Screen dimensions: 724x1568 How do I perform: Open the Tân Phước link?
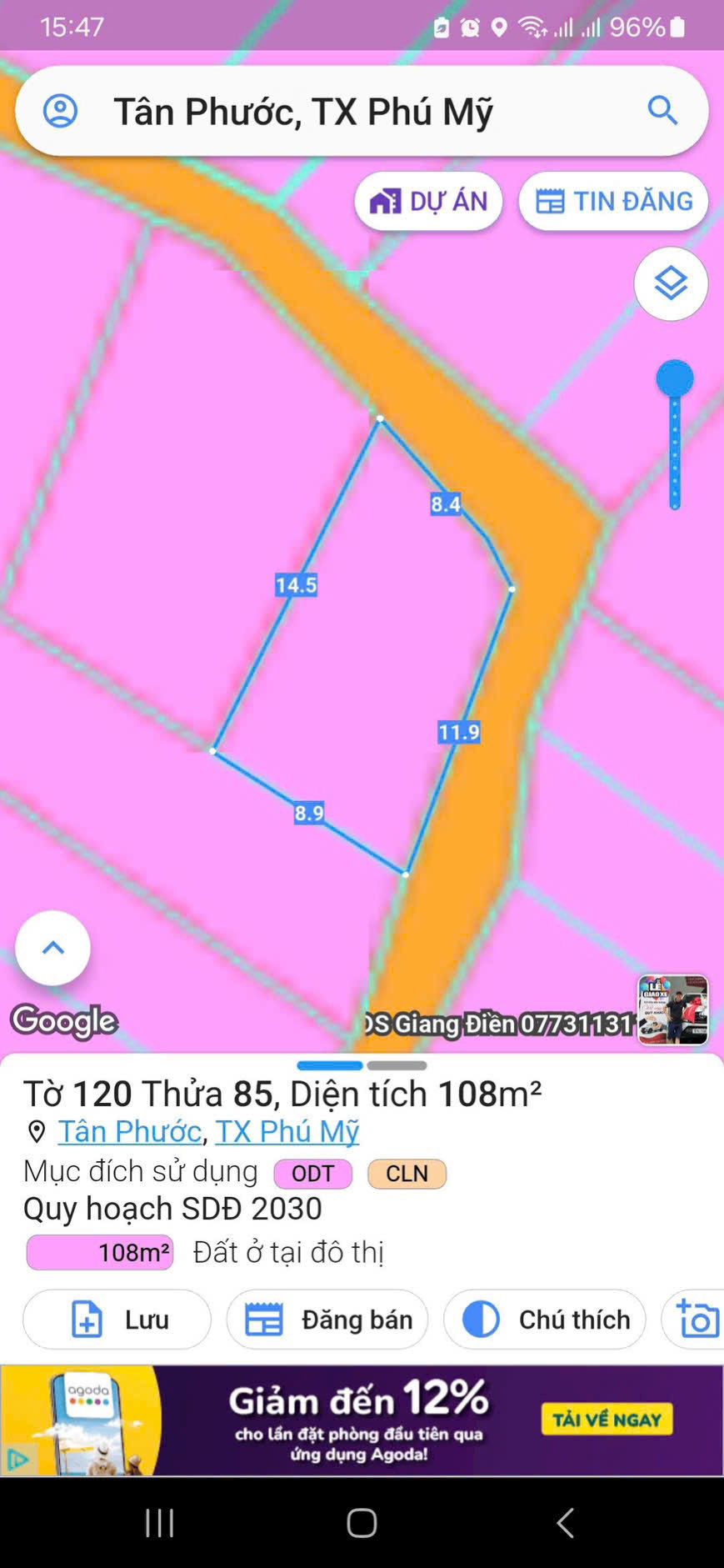click(130, 1131)
